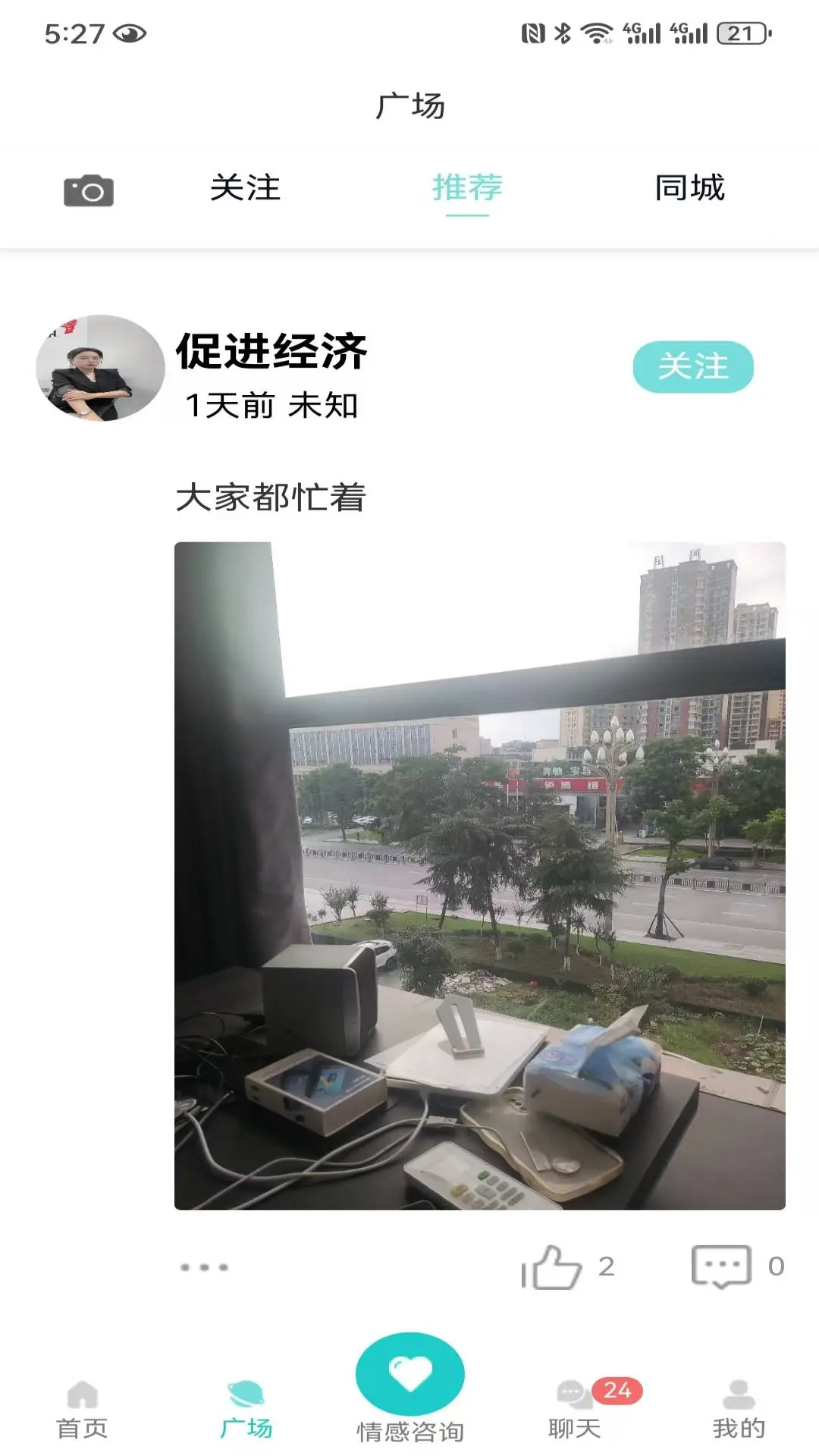Open the camera icon to create a post
This screenshot has width=819, height=1456.
click(x=89, y=192)
